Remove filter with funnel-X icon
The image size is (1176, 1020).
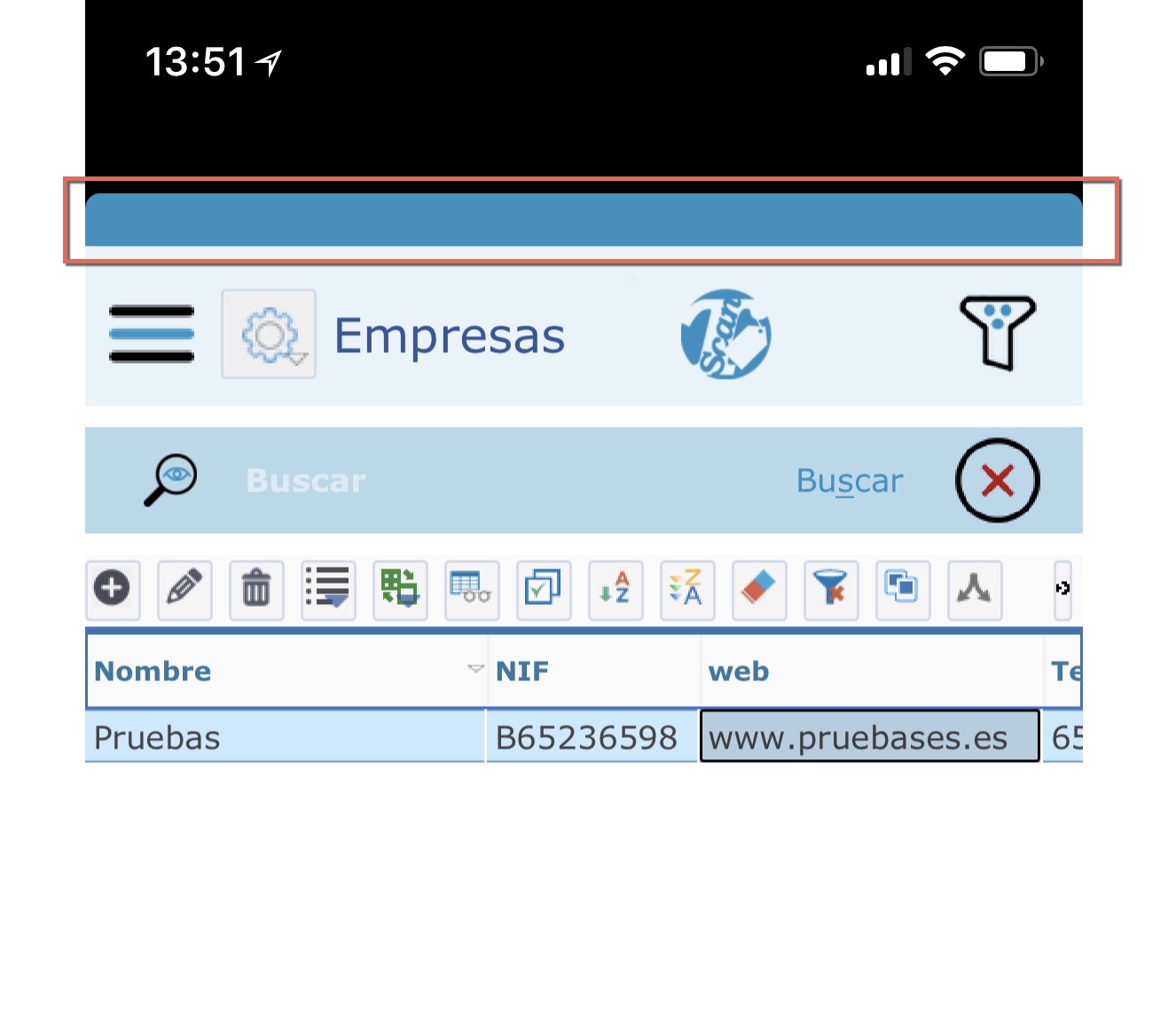point(831,589)
